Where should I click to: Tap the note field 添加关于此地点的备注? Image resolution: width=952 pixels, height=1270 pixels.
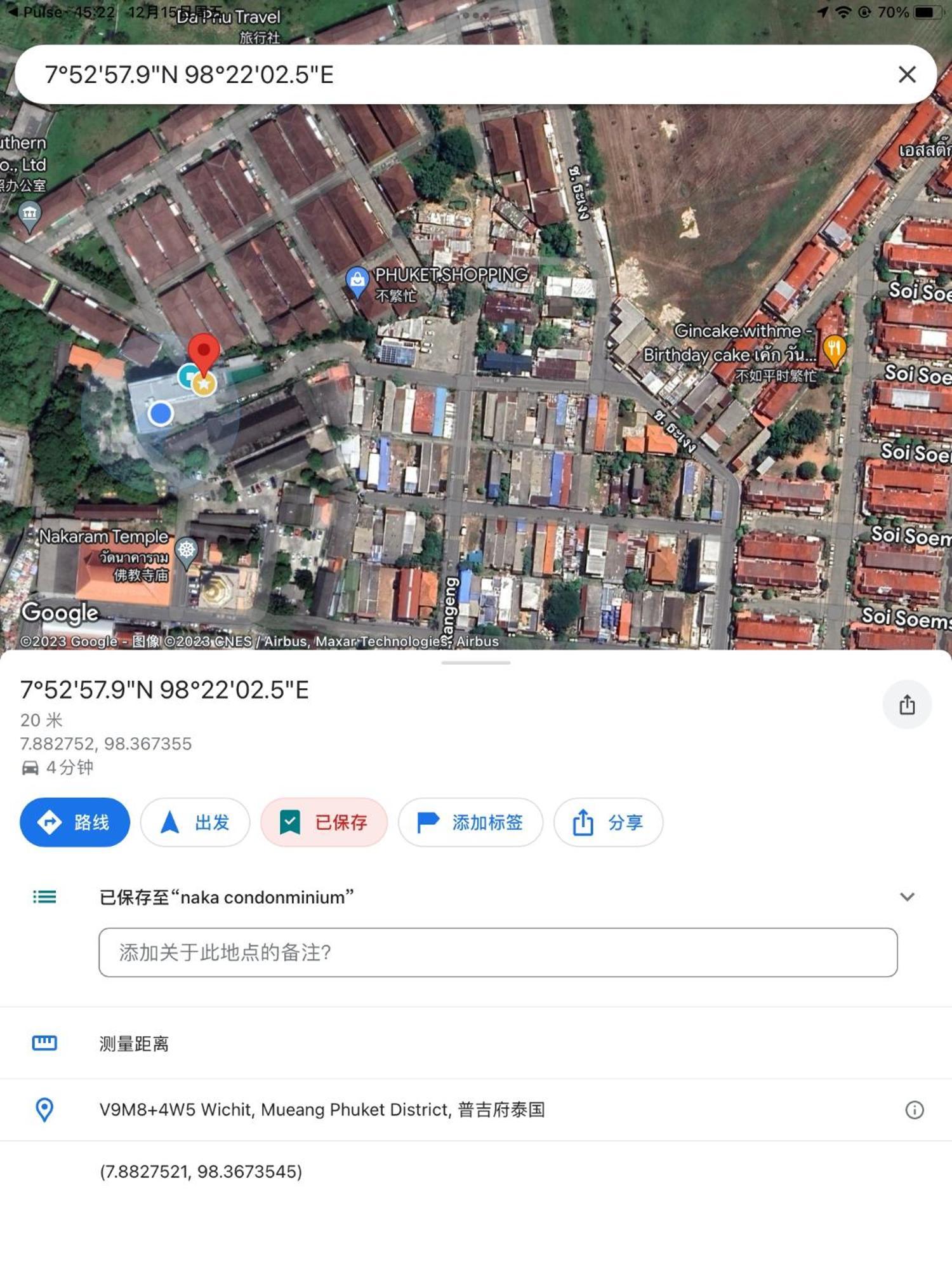[x=498, y=952]
